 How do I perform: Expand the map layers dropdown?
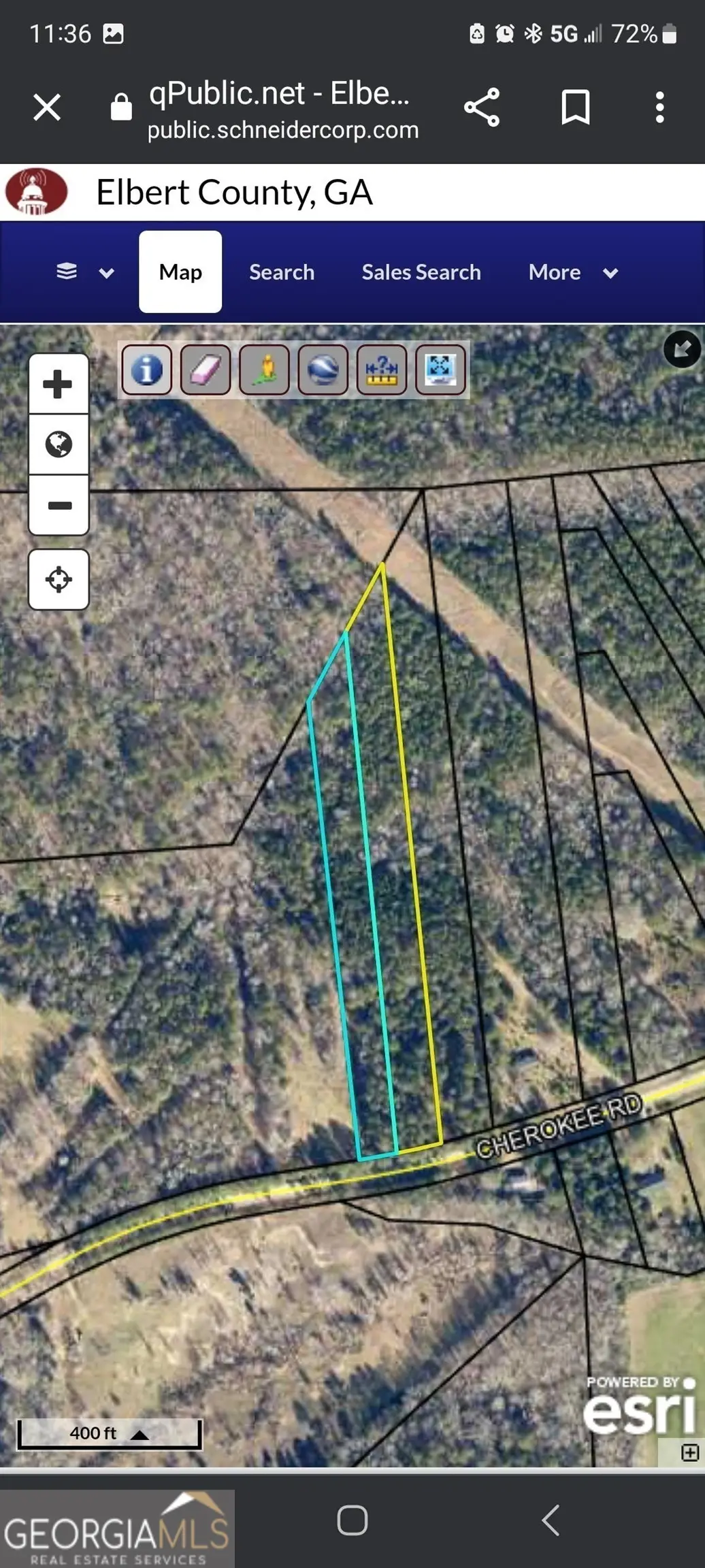(84, 272)
